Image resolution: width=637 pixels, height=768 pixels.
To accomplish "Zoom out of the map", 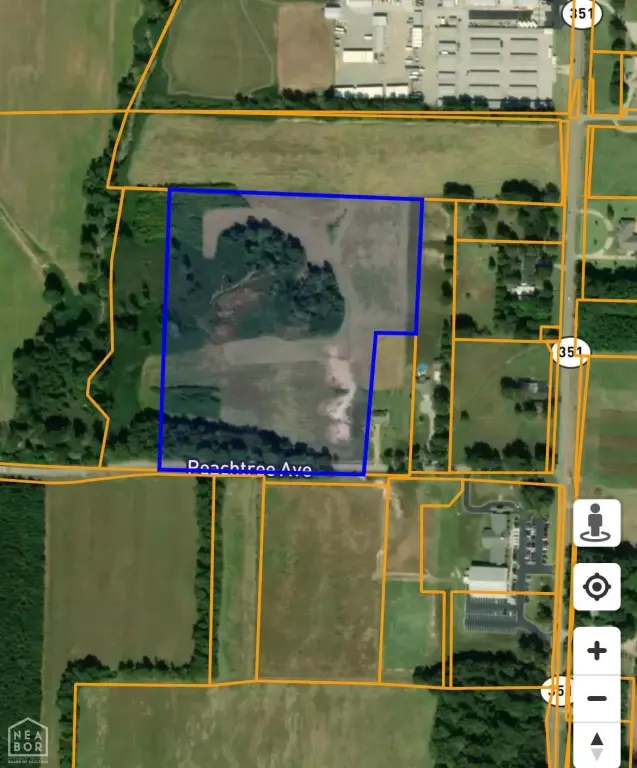I will tap(596, 698).
